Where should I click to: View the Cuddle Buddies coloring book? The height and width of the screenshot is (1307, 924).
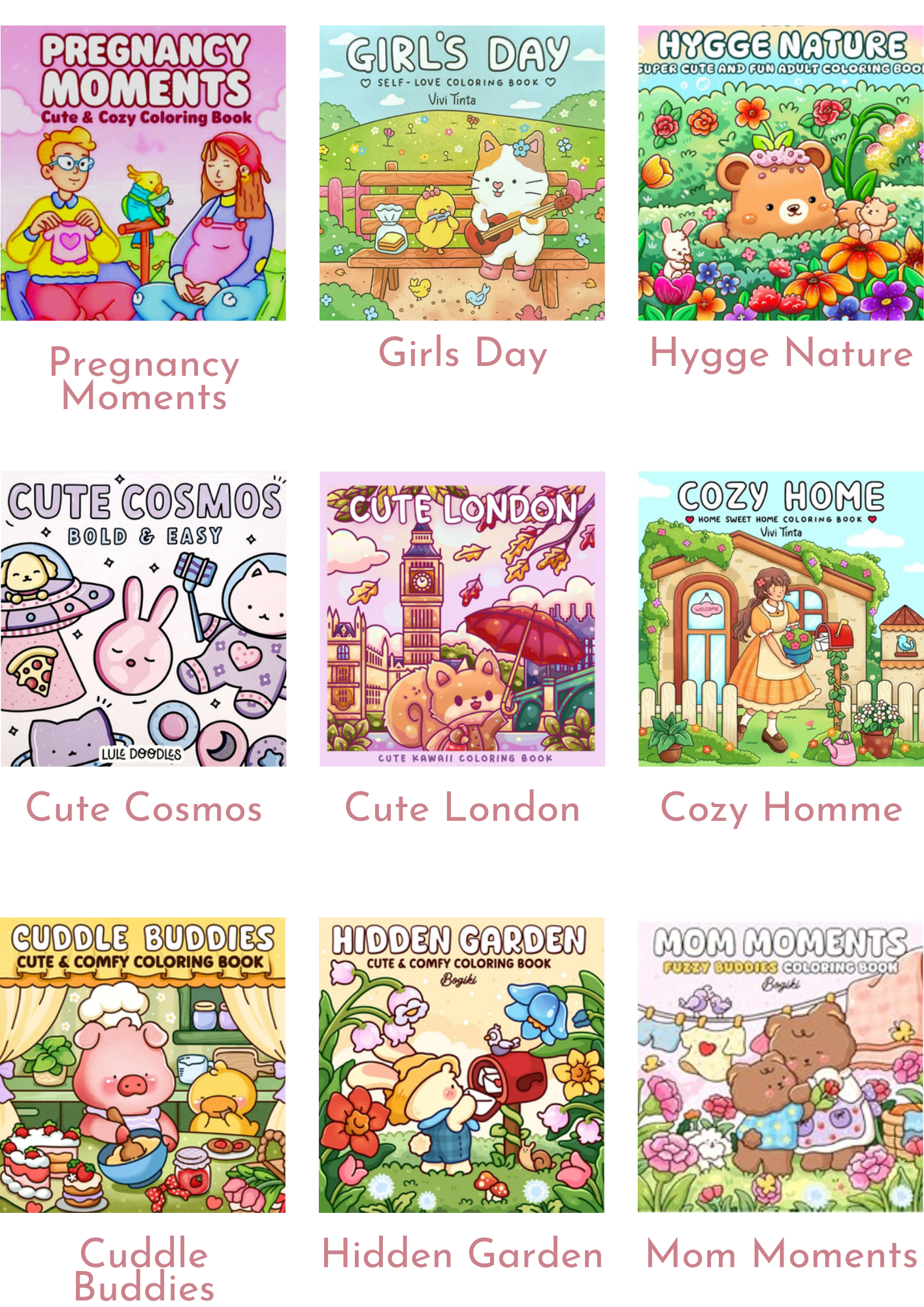click(143, 1065)
